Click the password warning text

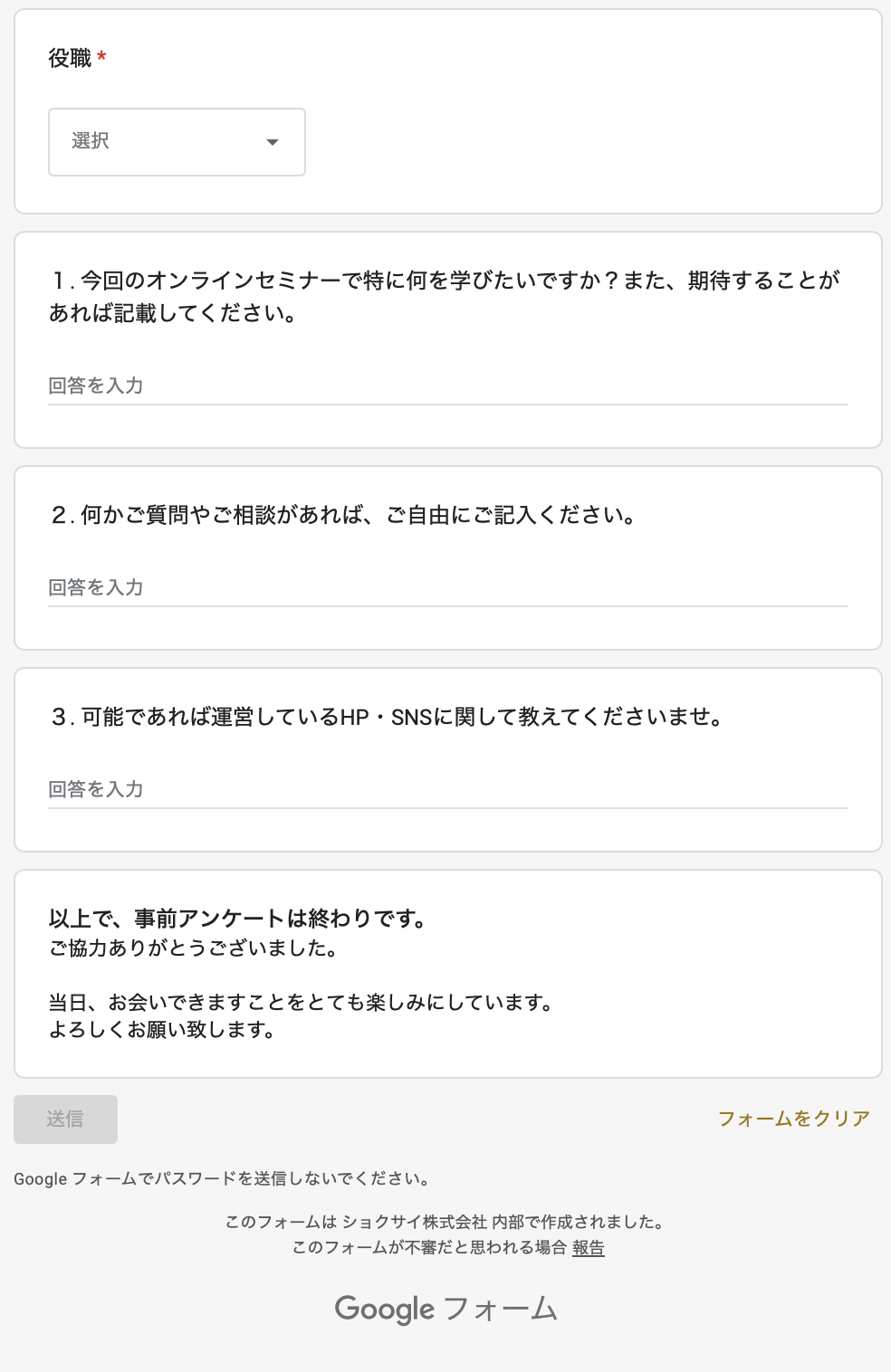coord(222,1179)
